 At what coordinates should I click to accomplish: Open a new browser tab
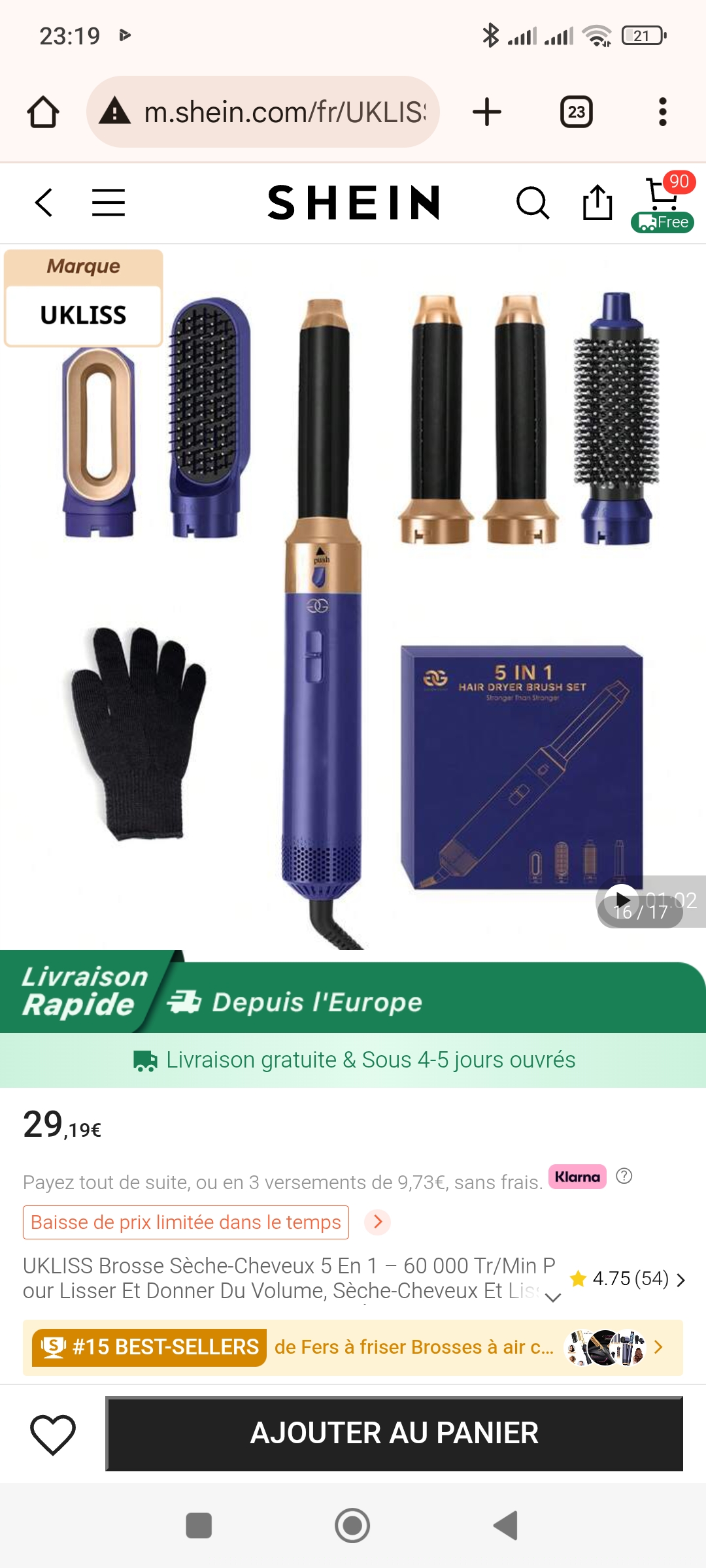[487, 112]
